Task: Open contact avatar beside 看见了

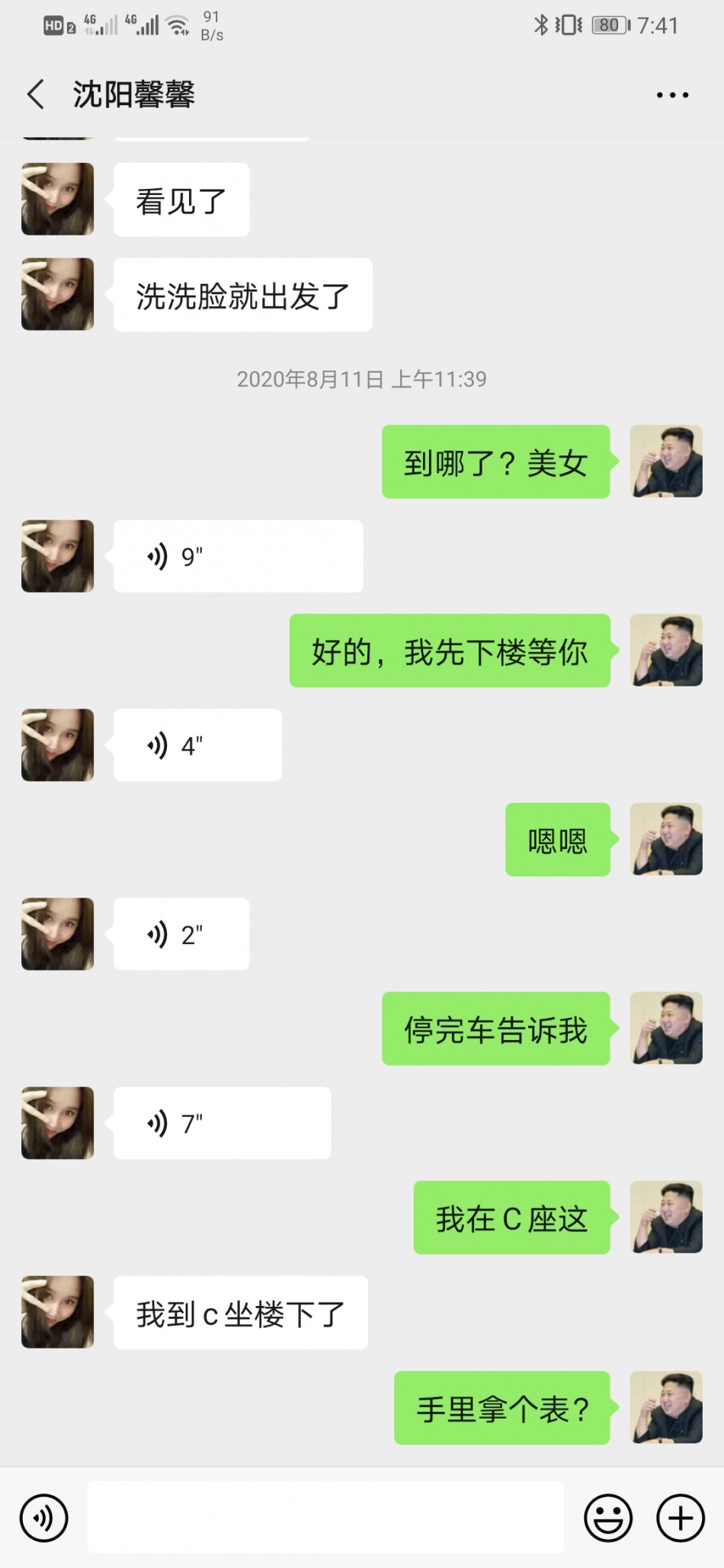Action: [58, 199]
